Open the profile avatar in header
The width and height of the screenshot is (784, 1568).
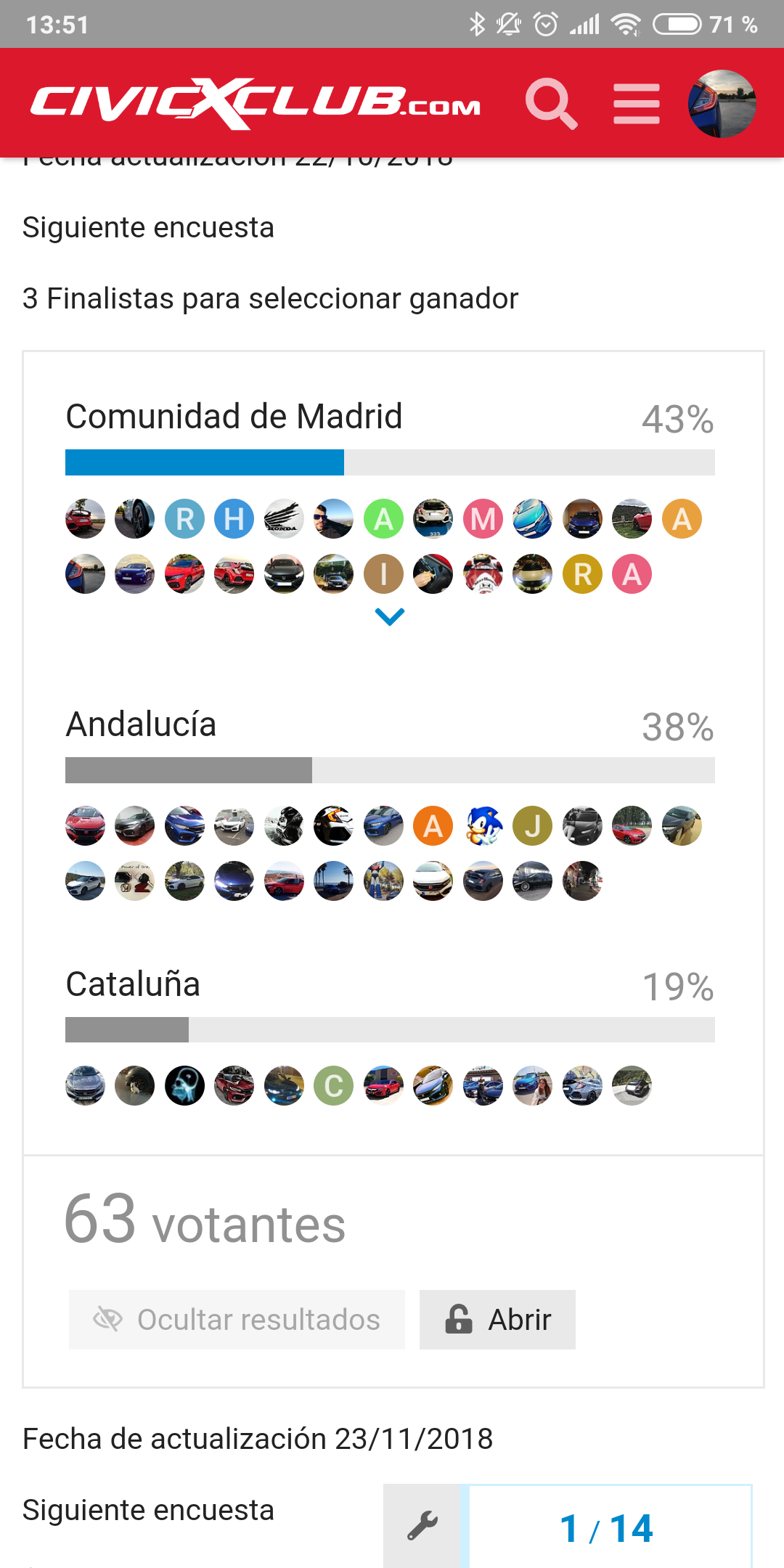(x=722, y=104)
